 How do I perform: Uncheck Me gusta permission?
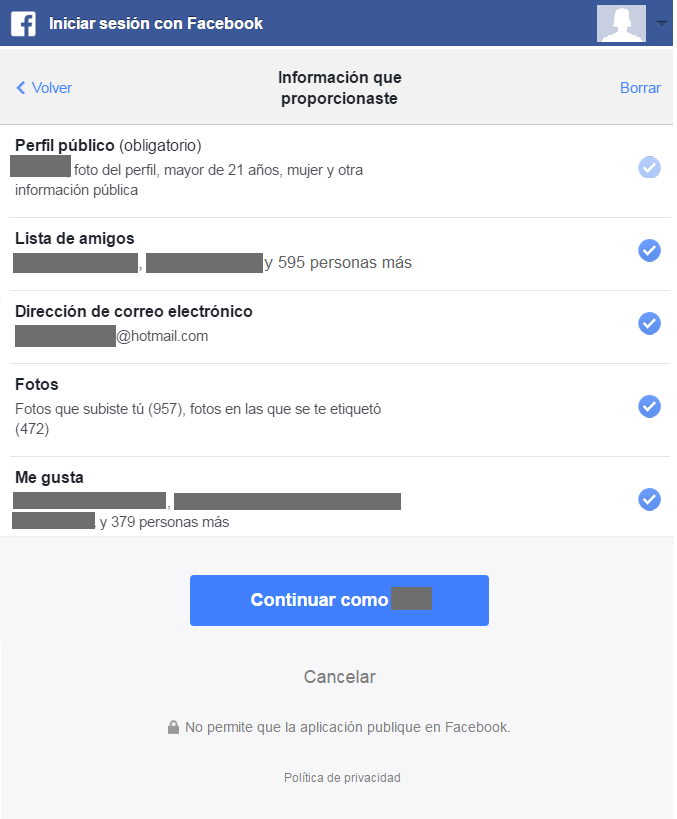(649, 498)
